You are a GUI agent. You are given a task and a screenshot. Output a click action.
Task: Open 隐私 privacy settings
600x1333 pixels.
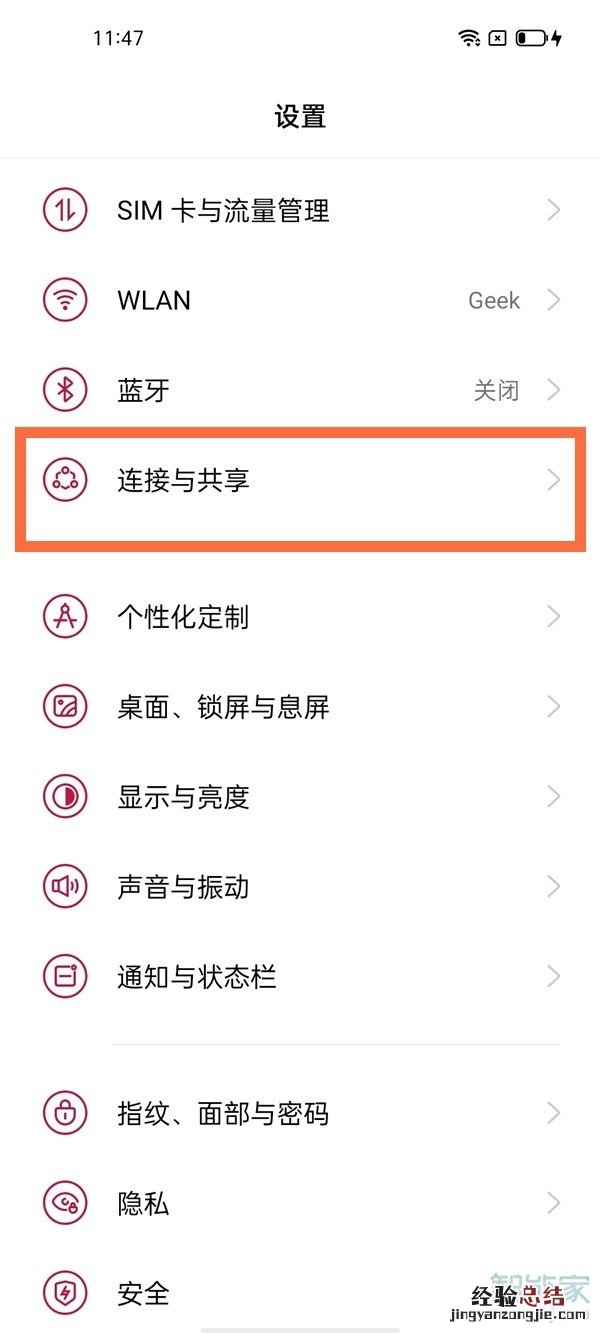click(x=143, y=1203)
